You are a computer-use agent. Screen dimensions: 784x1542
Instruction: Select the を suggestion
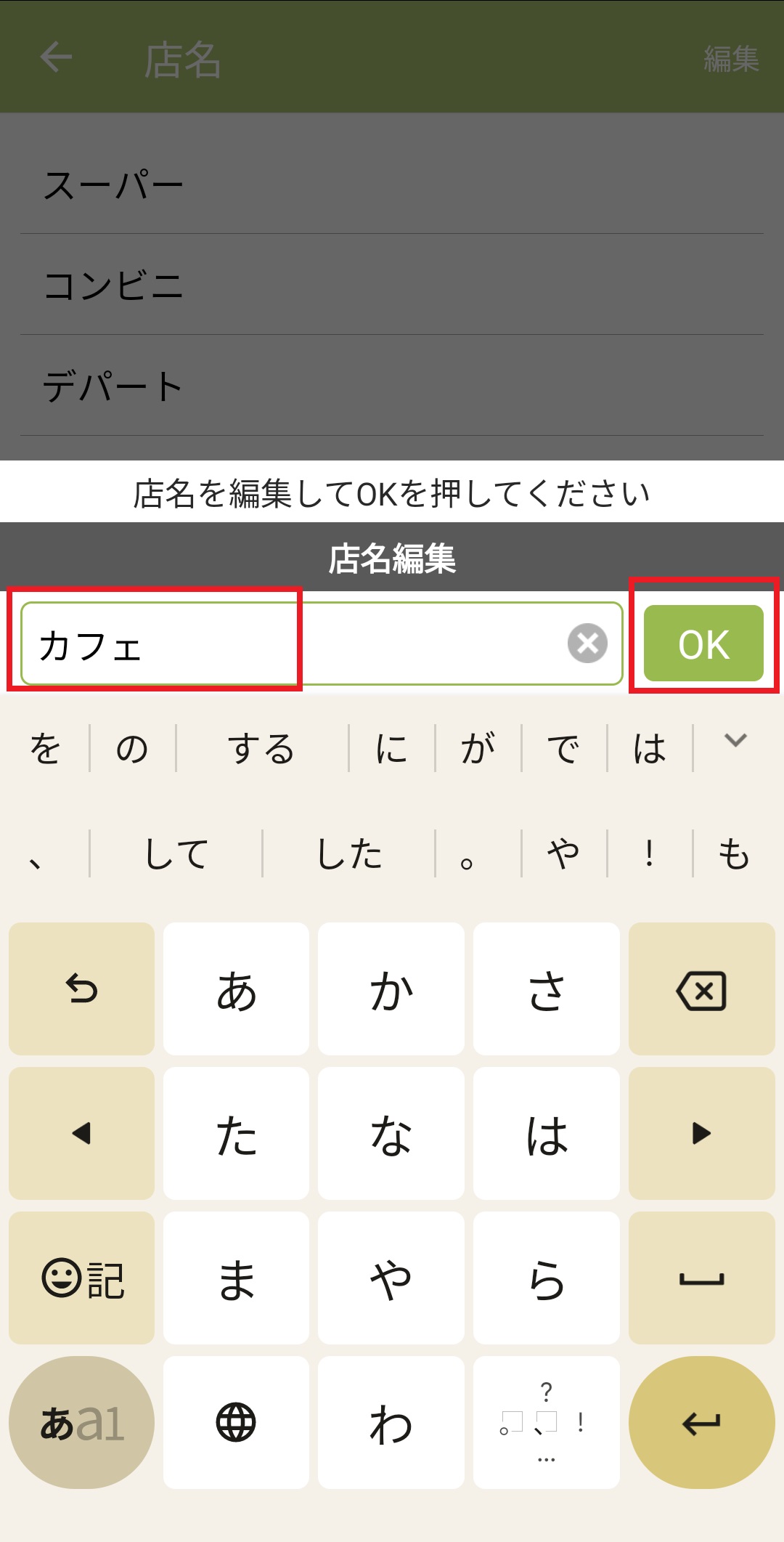[45, 749]
